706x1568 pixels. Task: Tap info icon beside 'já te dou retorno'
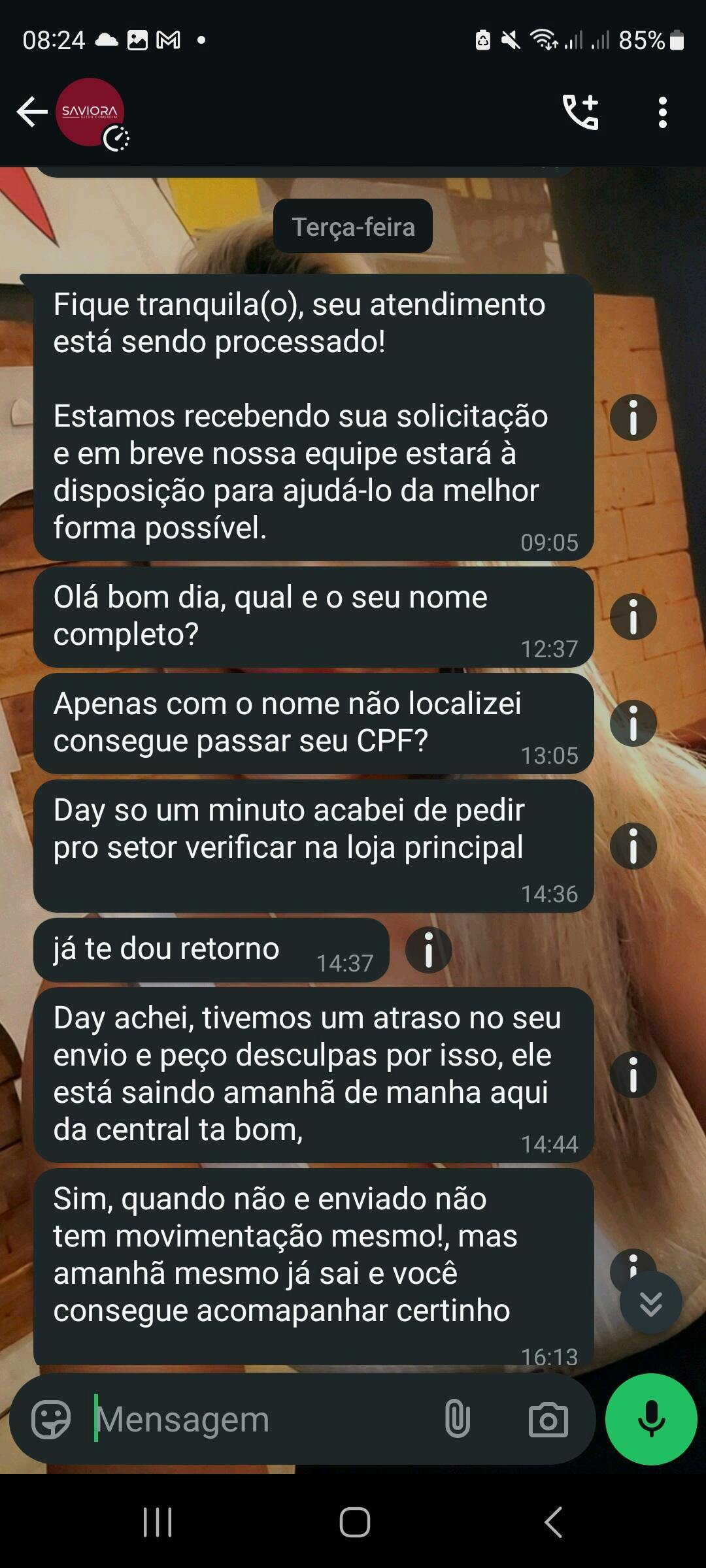click(x=428, y=950)
